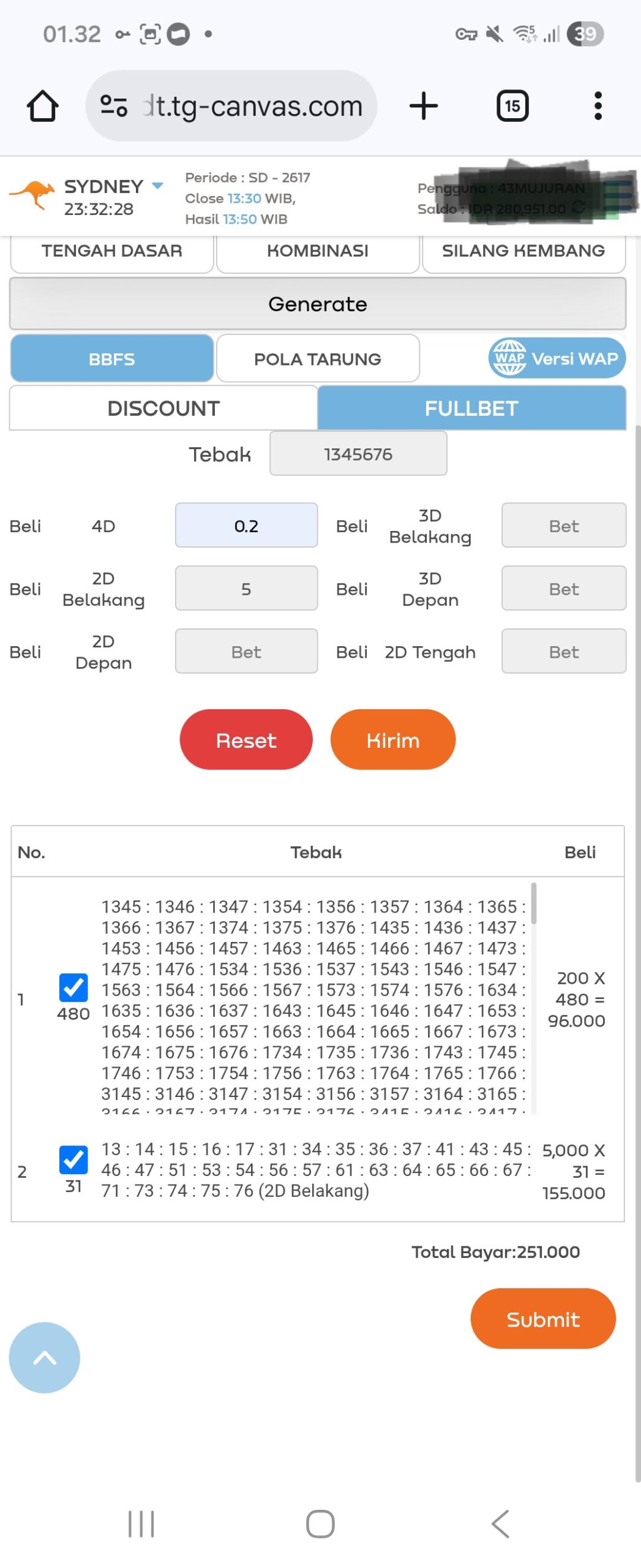Edit the Tebak number field

coord(358,454)
